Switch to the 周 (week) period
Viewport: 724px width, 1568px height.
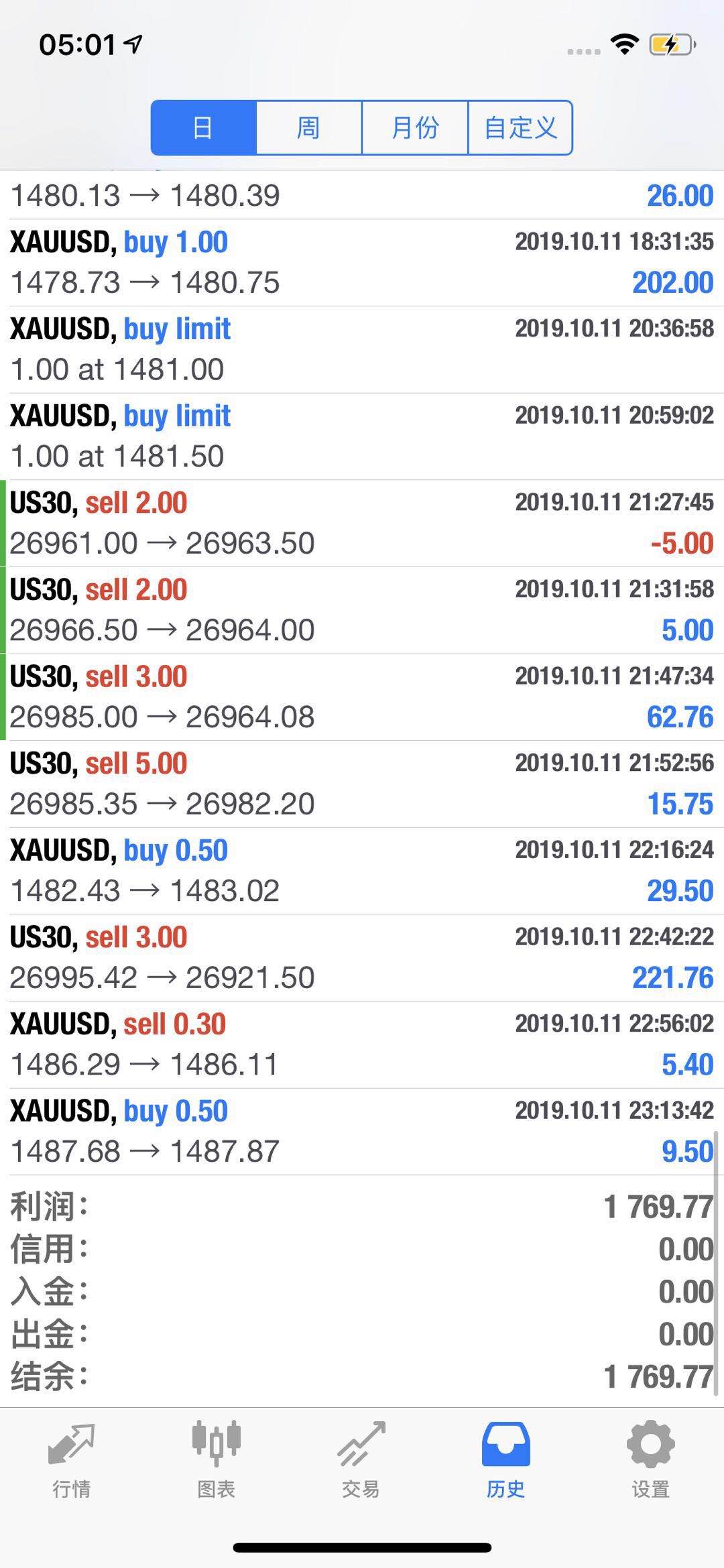pyautogui.click(x=309, y=127)
